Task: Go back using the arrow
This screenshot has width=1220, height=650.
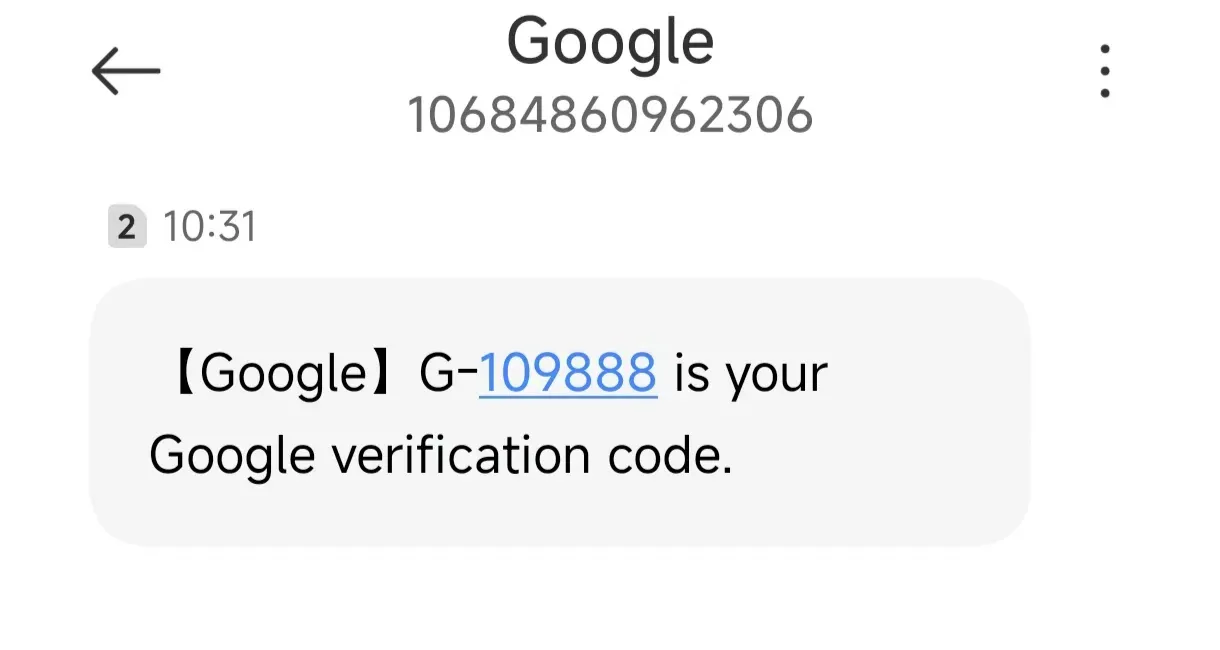Action: (126, 72)
